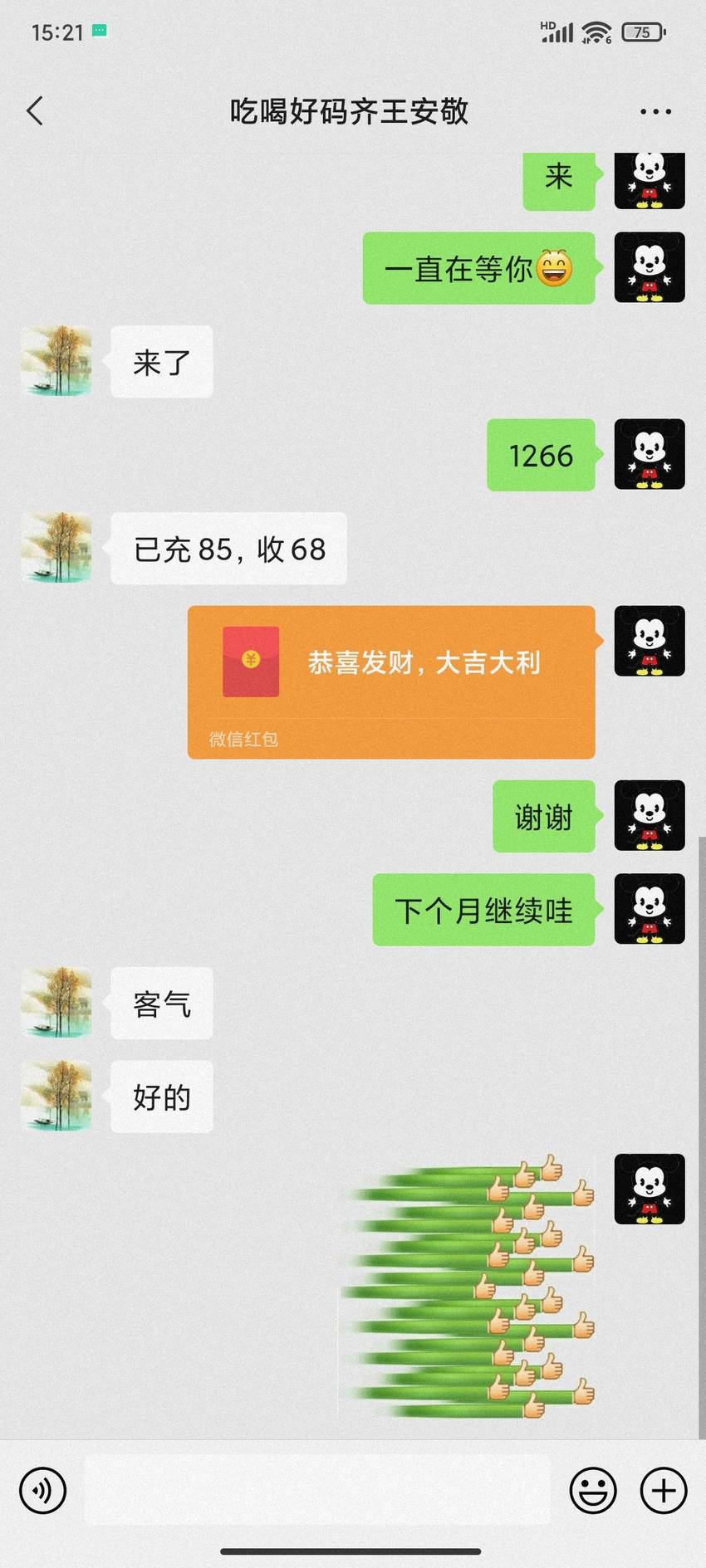Open the three-dot chat menu
This screenshot has width=706, height=1568.
655,111
